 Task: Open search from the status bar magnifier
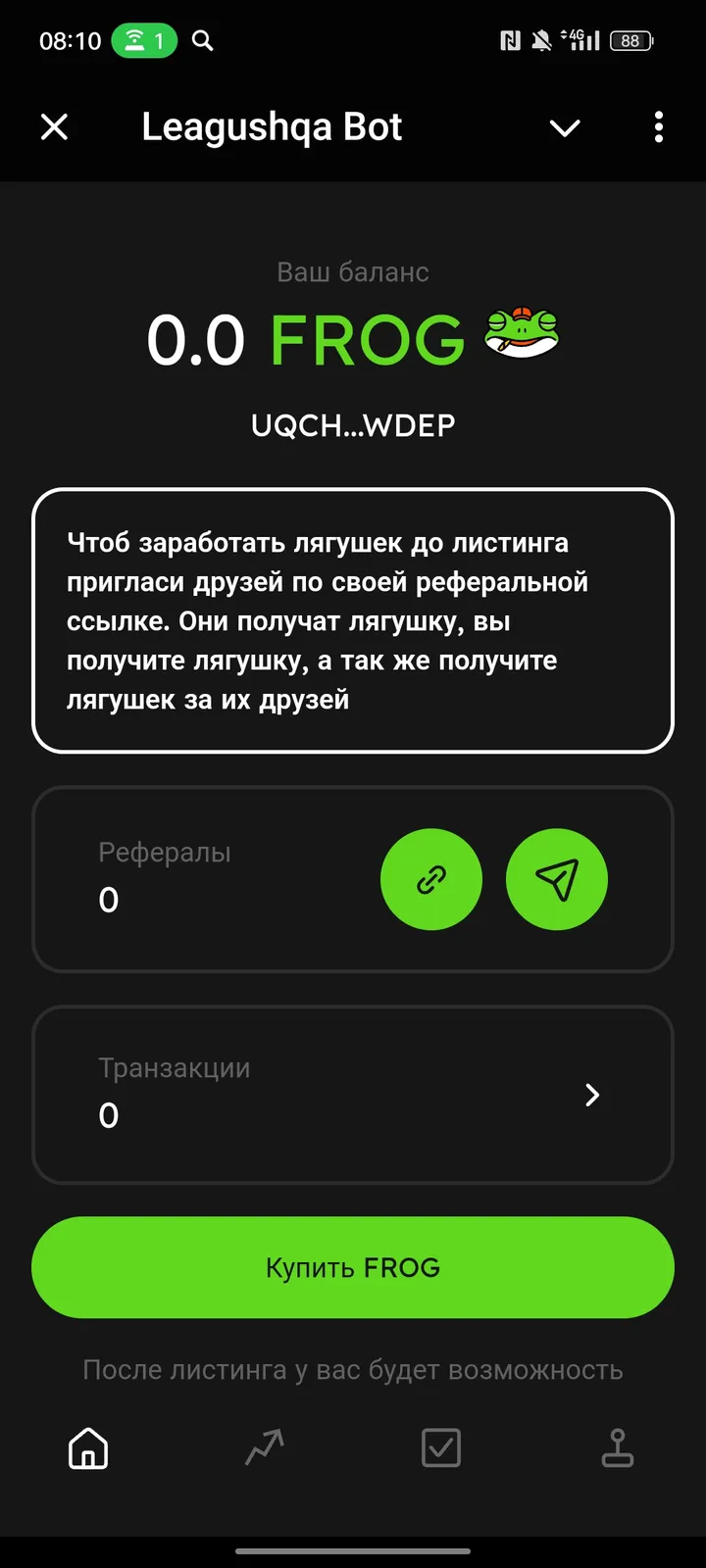[x=202, y=41]
